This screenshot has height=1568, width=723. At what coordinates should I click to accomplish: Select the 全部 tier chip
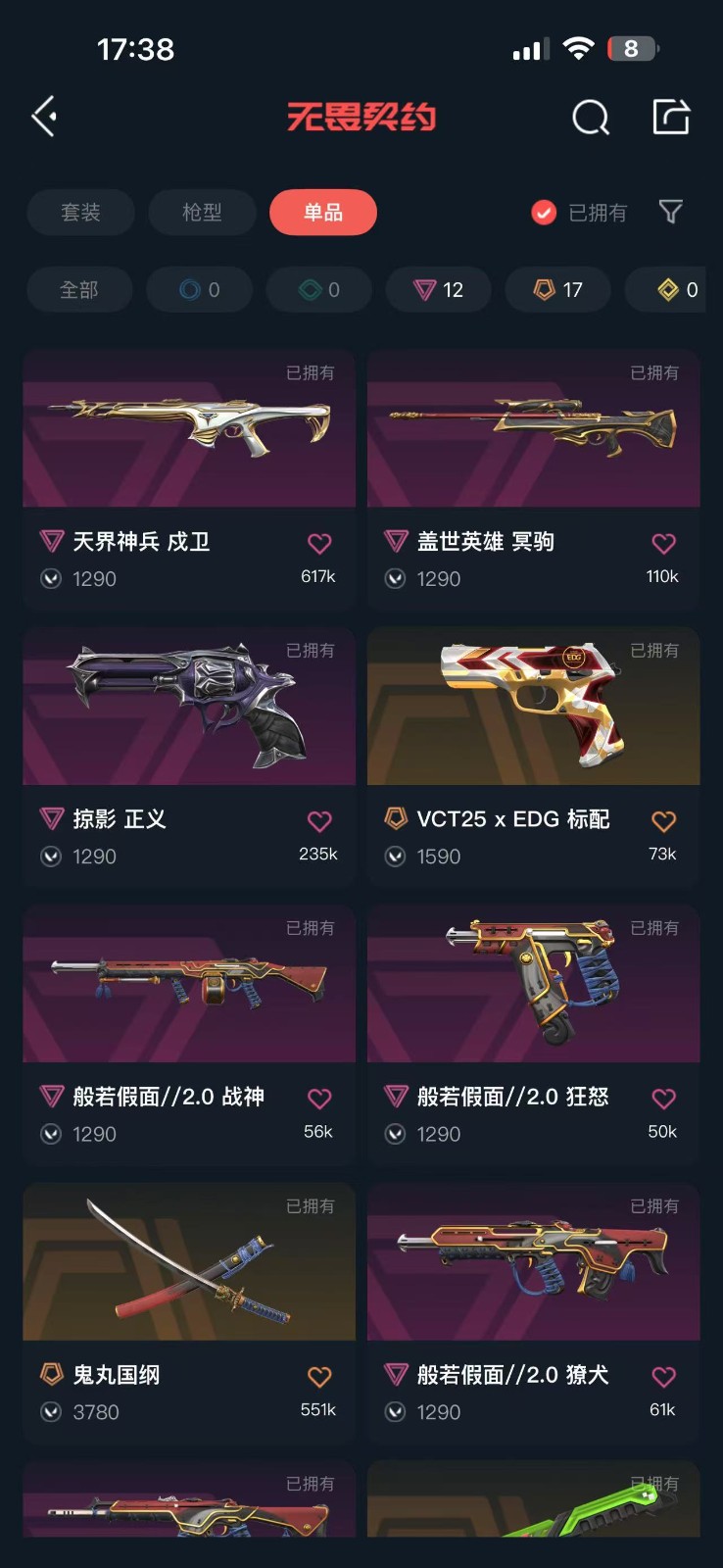pyautogui.click(x=79, y=290)
